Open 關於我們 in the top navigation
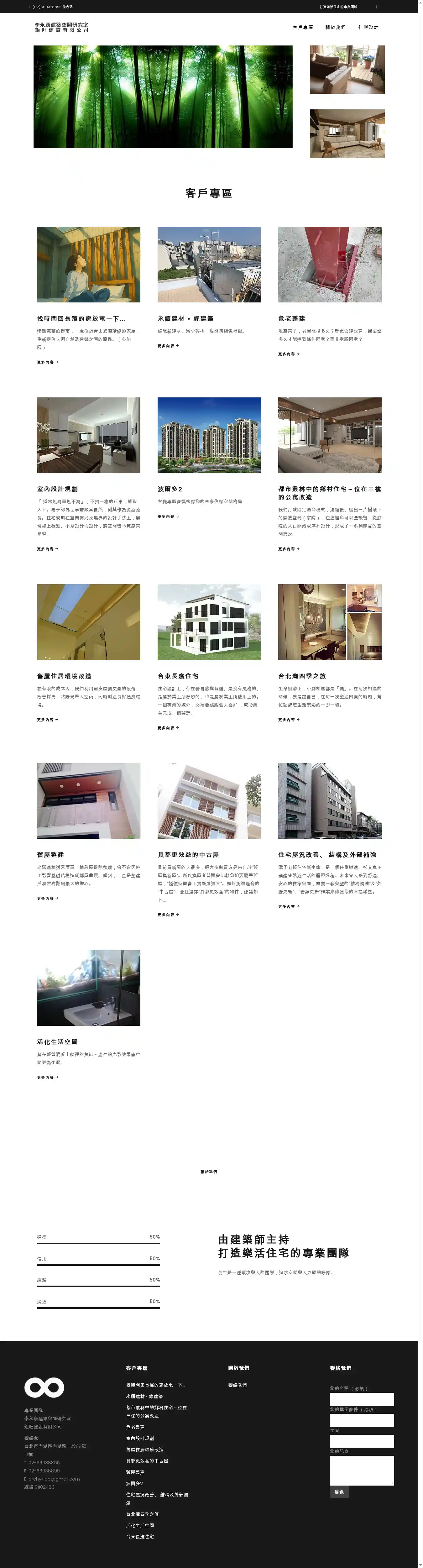Image resolution: width=423 pixels, height=1568 pixels. click(x=335, y=27)
